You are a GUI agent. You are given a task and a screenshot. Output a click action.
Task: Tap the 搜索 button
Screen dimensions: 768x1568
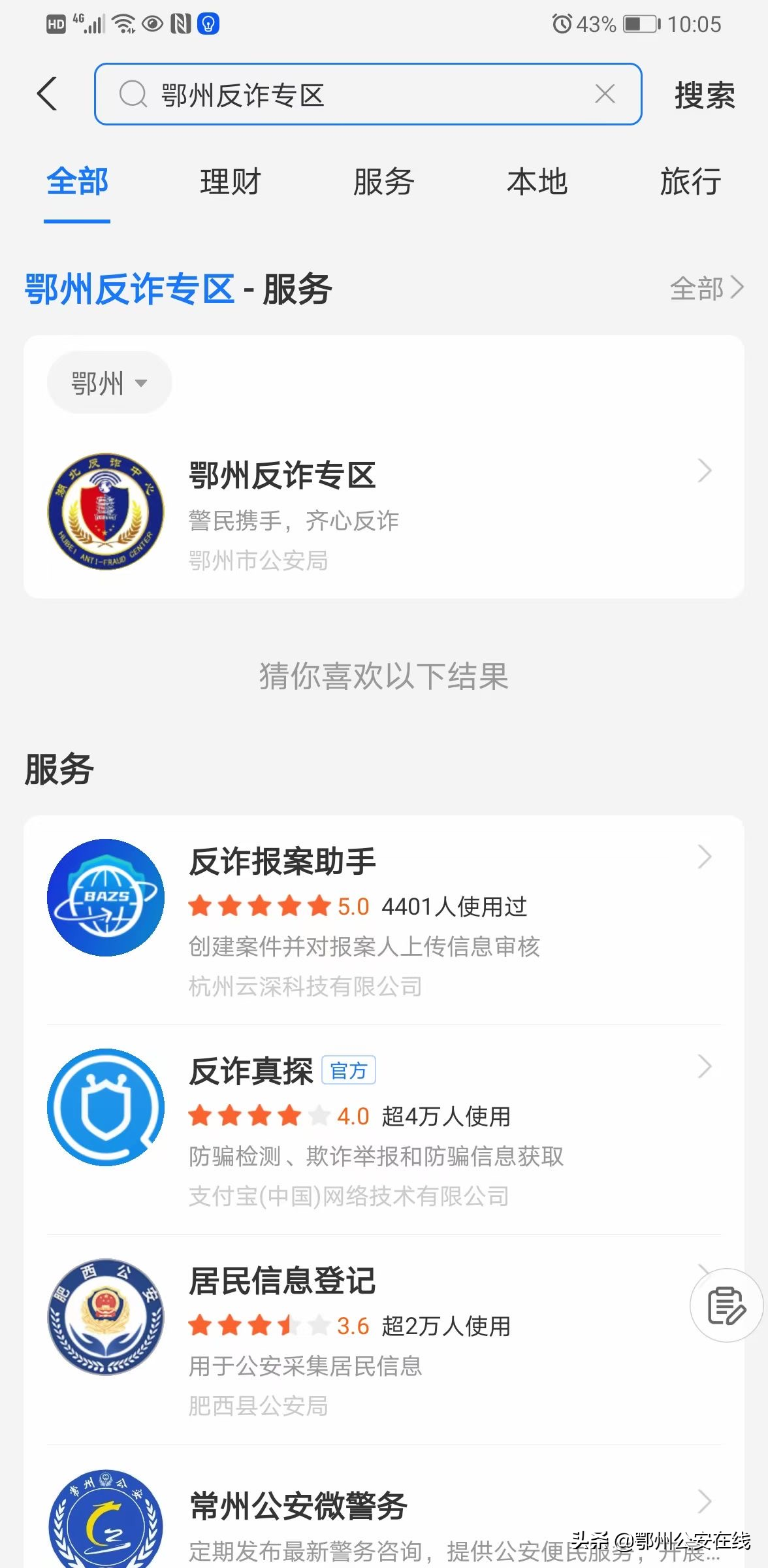[705, 95]
